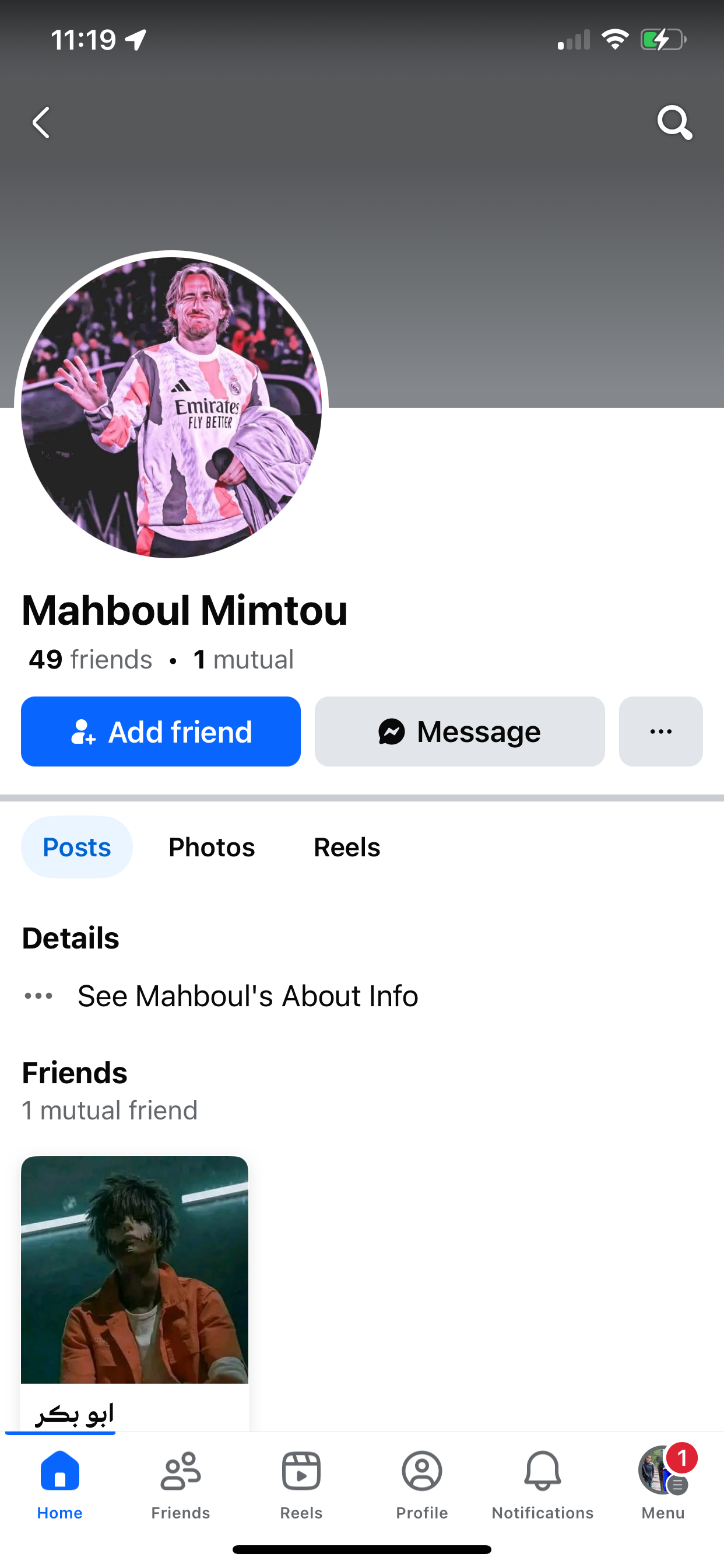Navigate back using the top-left chevron
The height and width of the screenshot is (1568, 724).
click(x=40, y=123)
